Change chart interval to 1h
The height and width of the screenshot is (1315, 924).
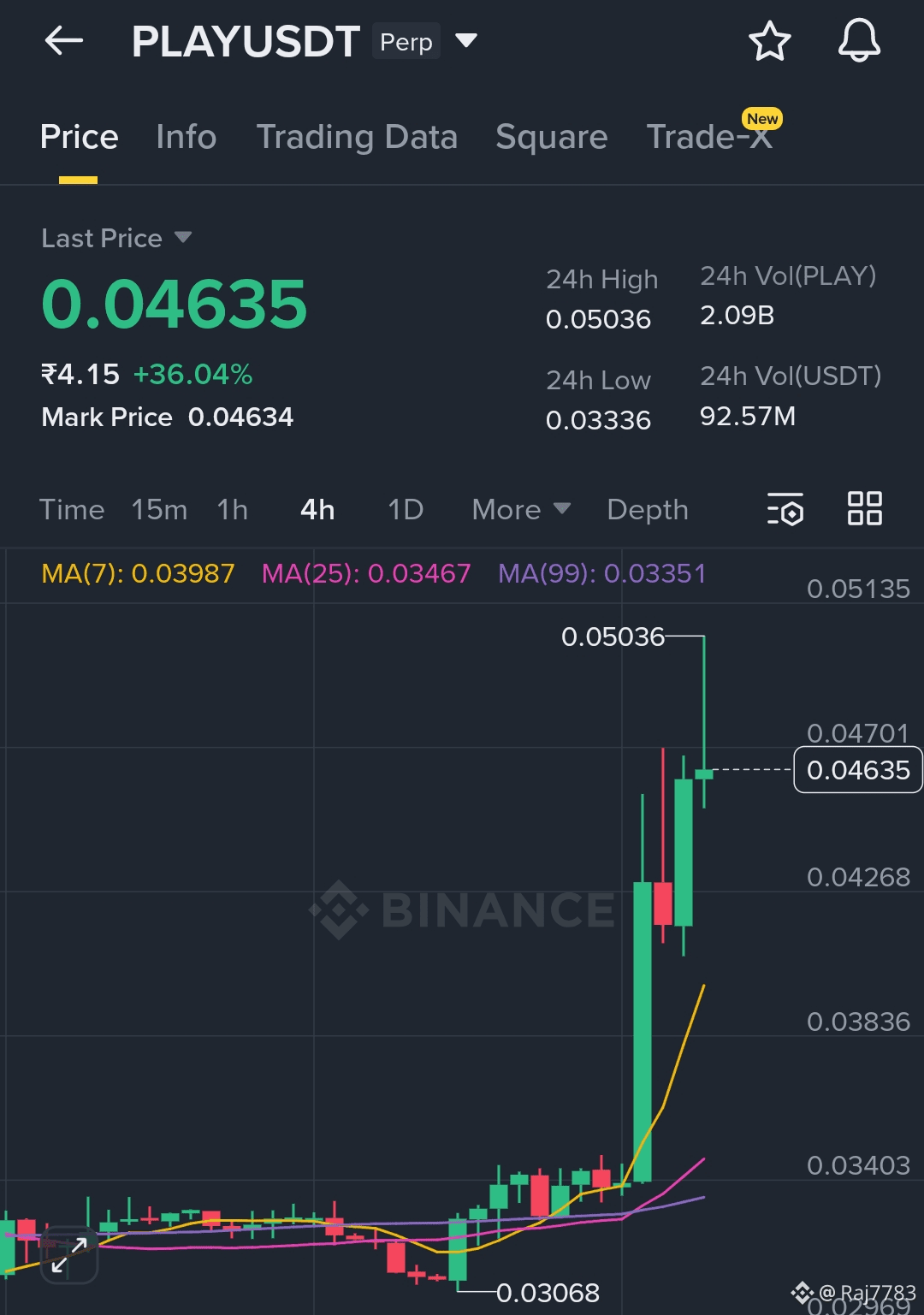pos(233,510)
